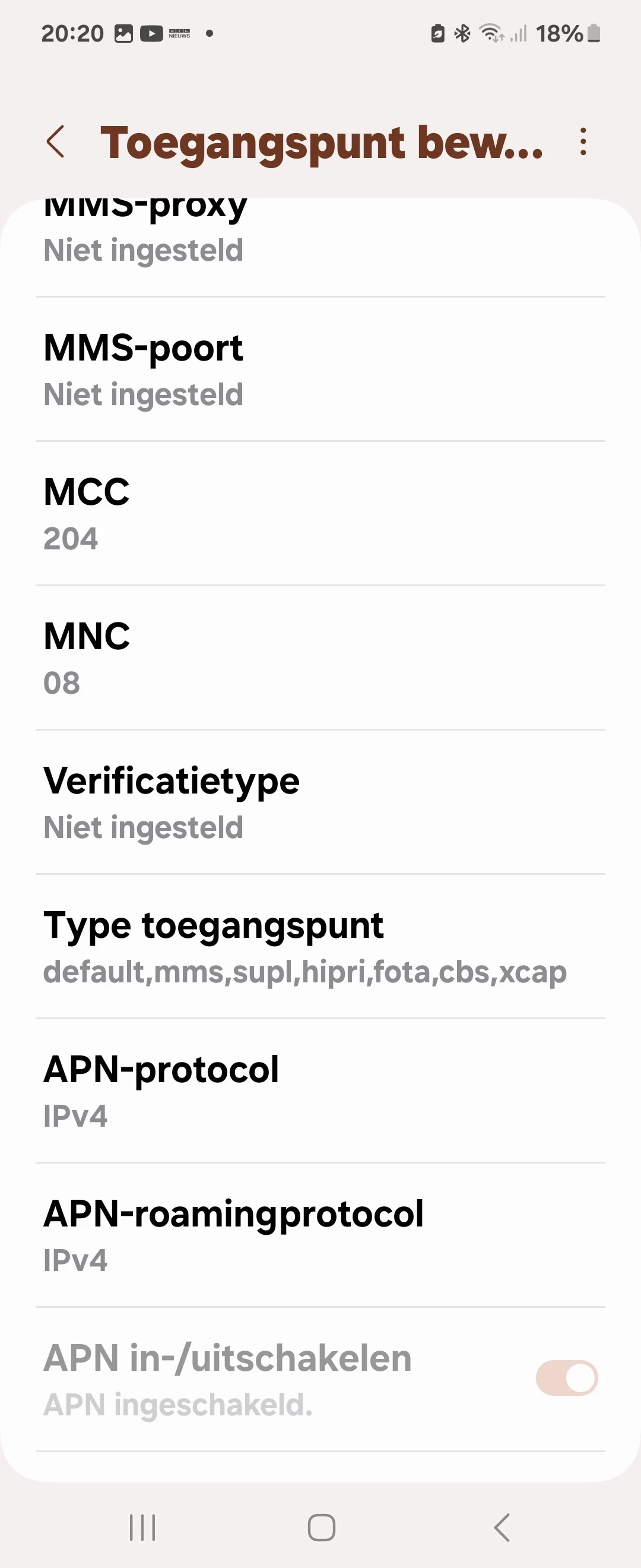
Task: Open the recent apps overview
Action: (x=142, y=1527)
